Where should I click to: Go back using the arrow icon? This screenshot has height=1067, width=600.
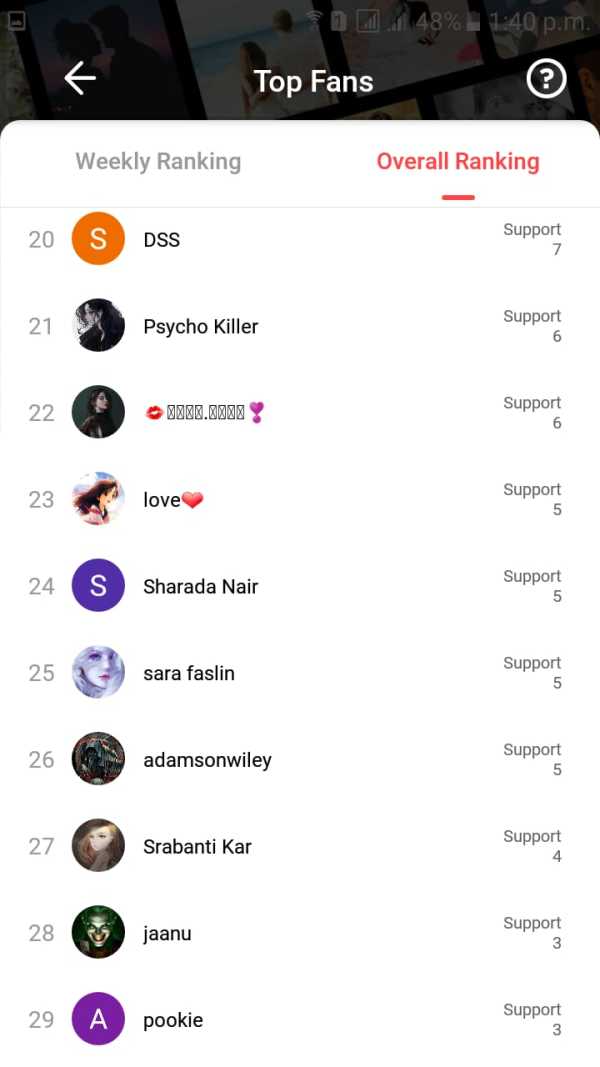(x=80, y=79)
